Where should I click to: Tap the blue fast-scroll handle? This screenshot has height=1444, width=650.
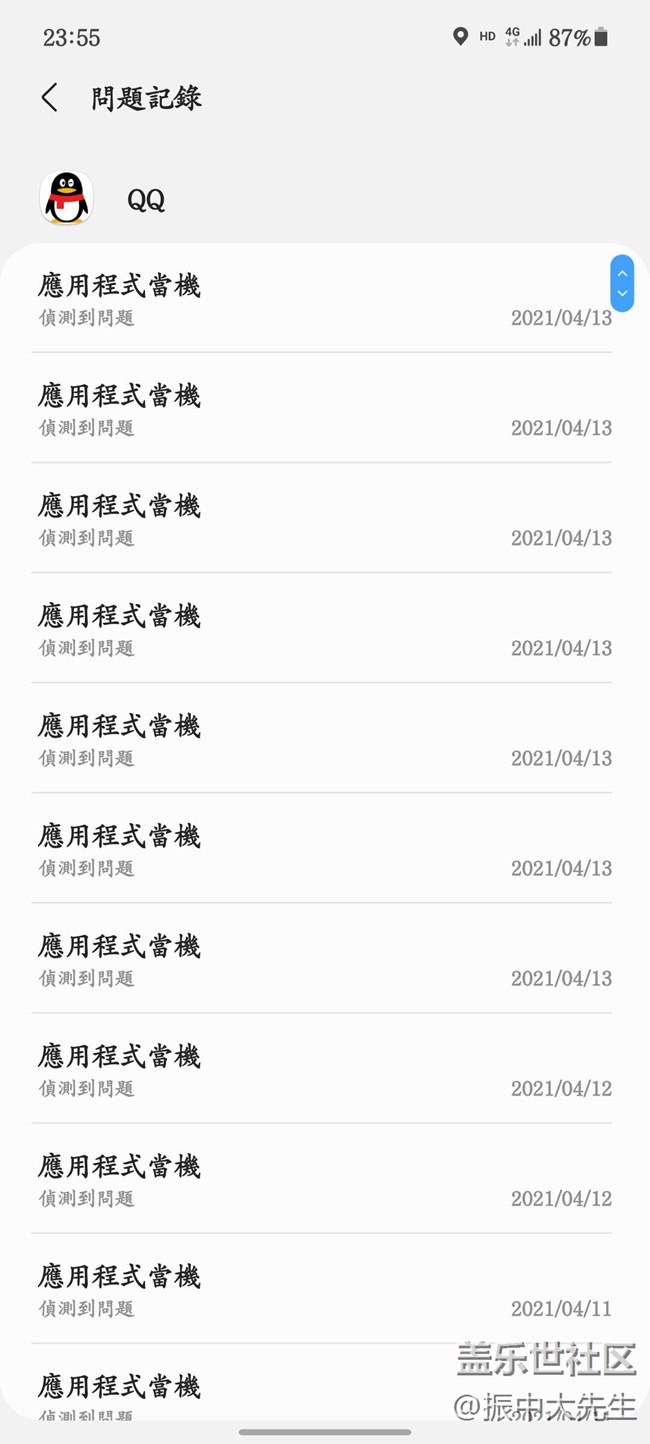coord(622,284)
